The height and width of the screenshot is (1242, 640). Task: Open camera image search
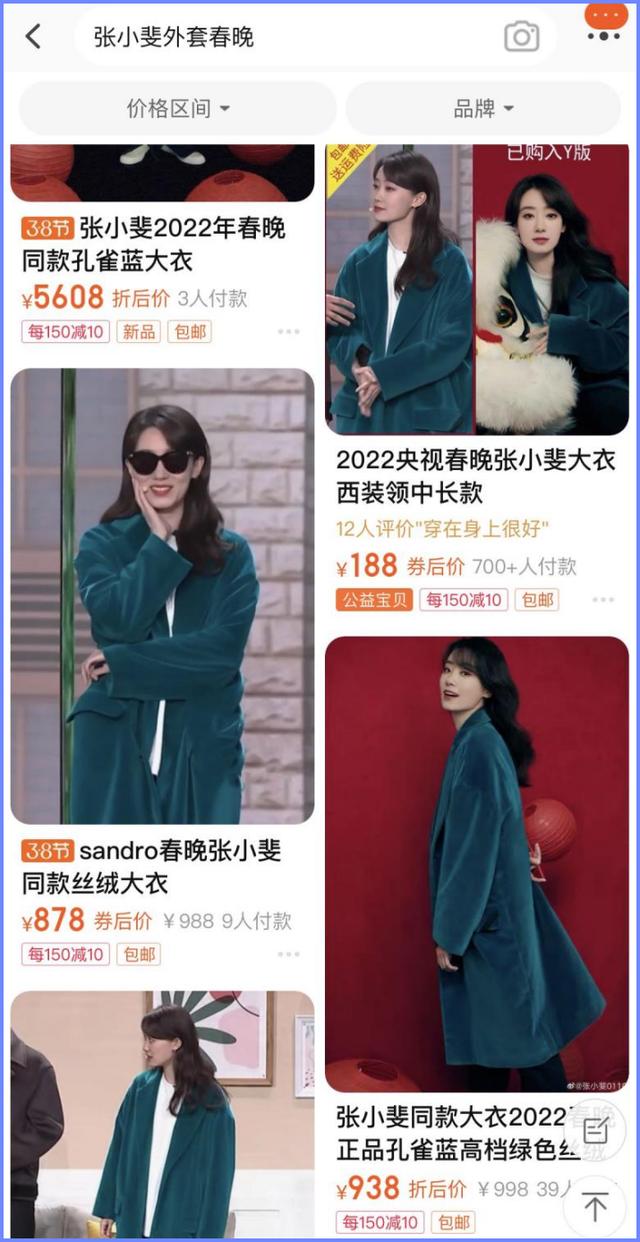(521, 37)
